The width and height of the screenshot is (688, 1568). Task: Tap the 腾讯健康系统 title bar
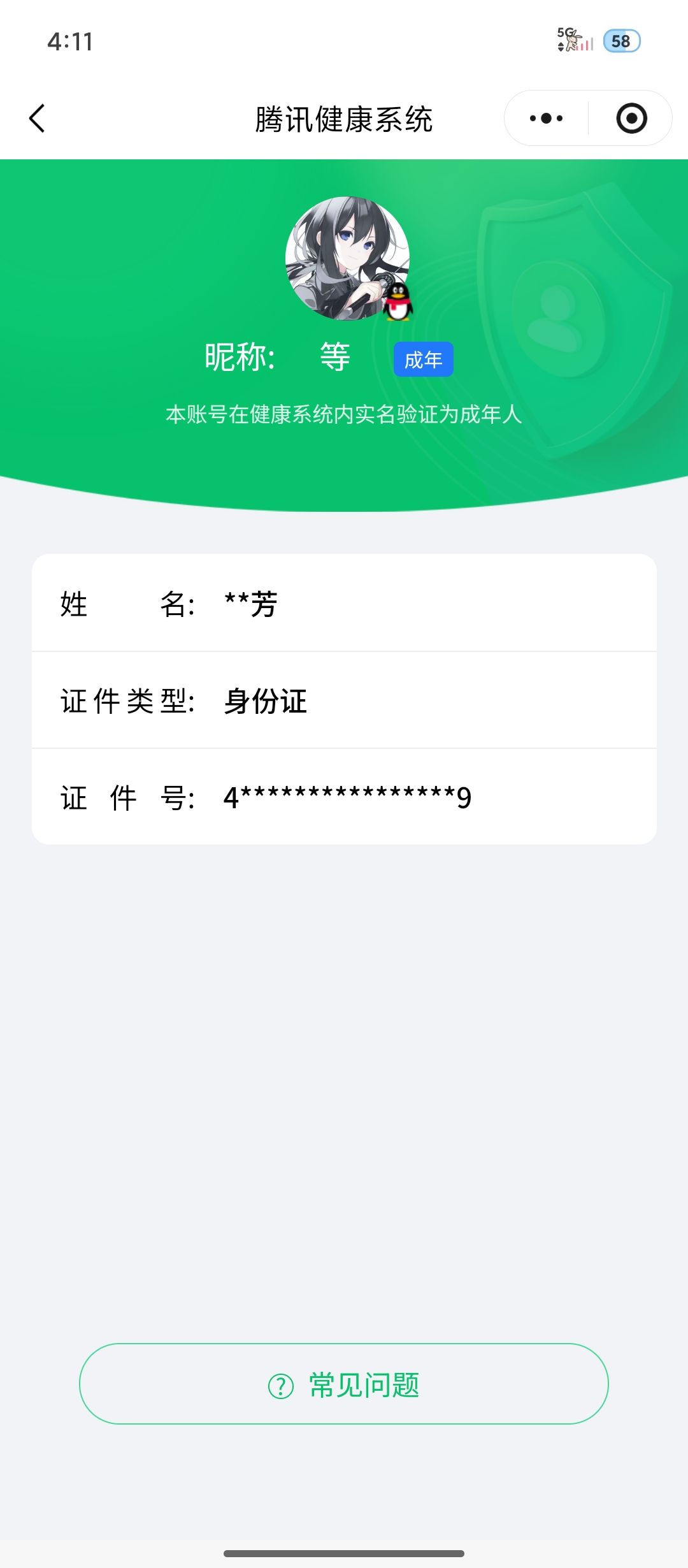[344, 117]
